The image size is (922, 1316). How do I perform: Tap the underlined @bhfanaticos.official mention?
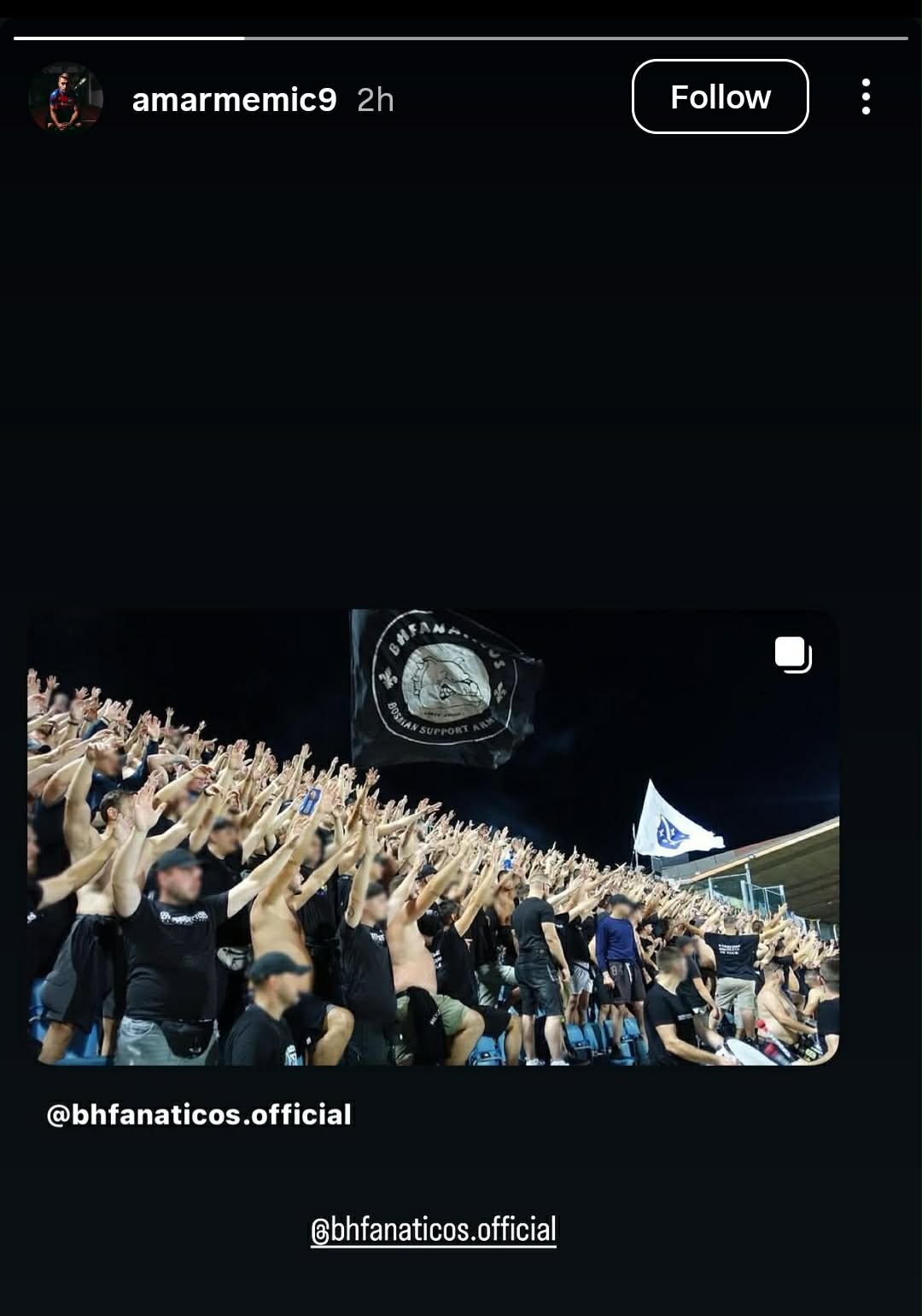(433, 1230)
